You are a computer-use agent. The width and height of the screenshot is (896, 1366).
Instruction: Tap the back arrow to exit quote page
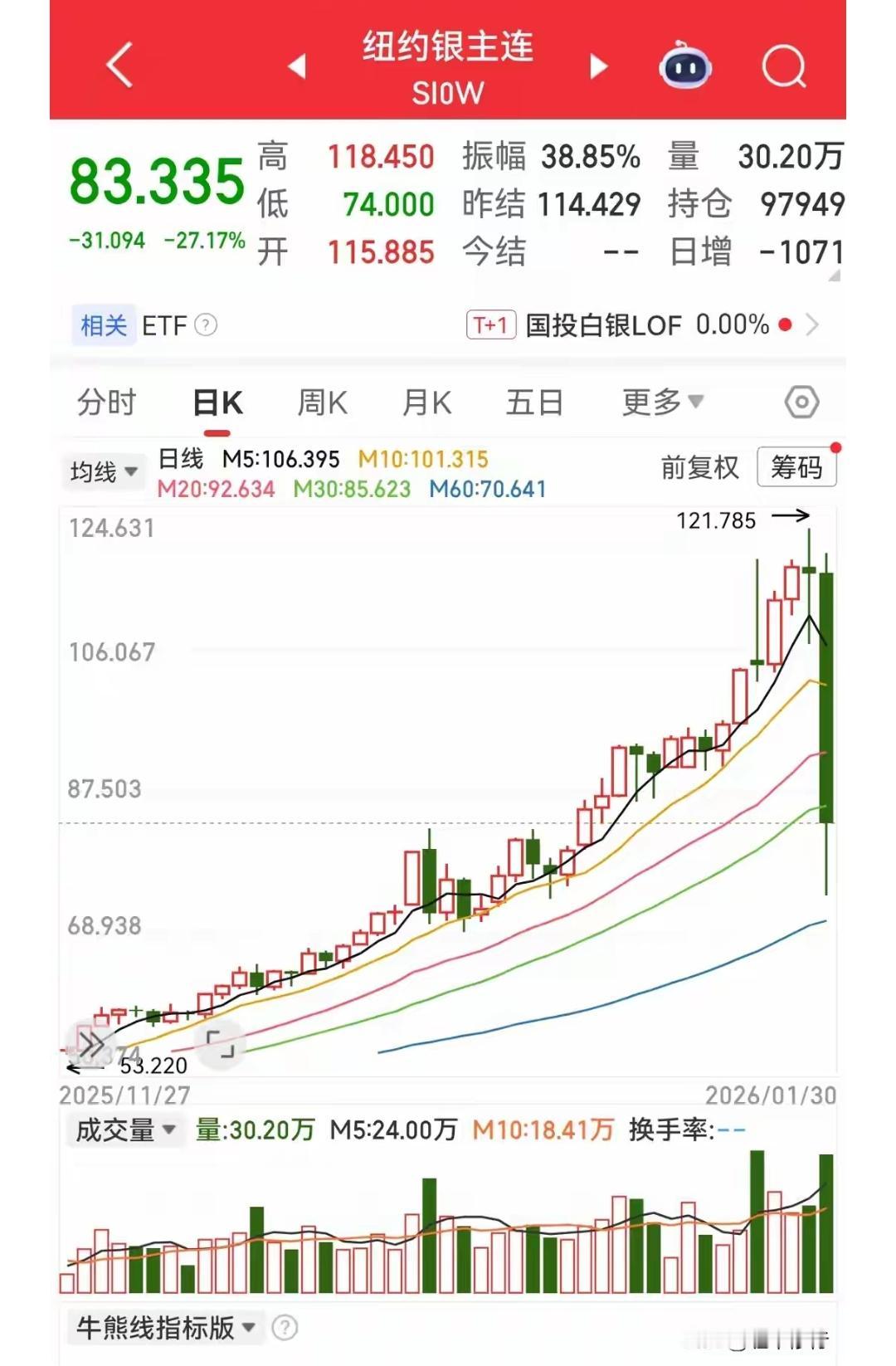120,65
